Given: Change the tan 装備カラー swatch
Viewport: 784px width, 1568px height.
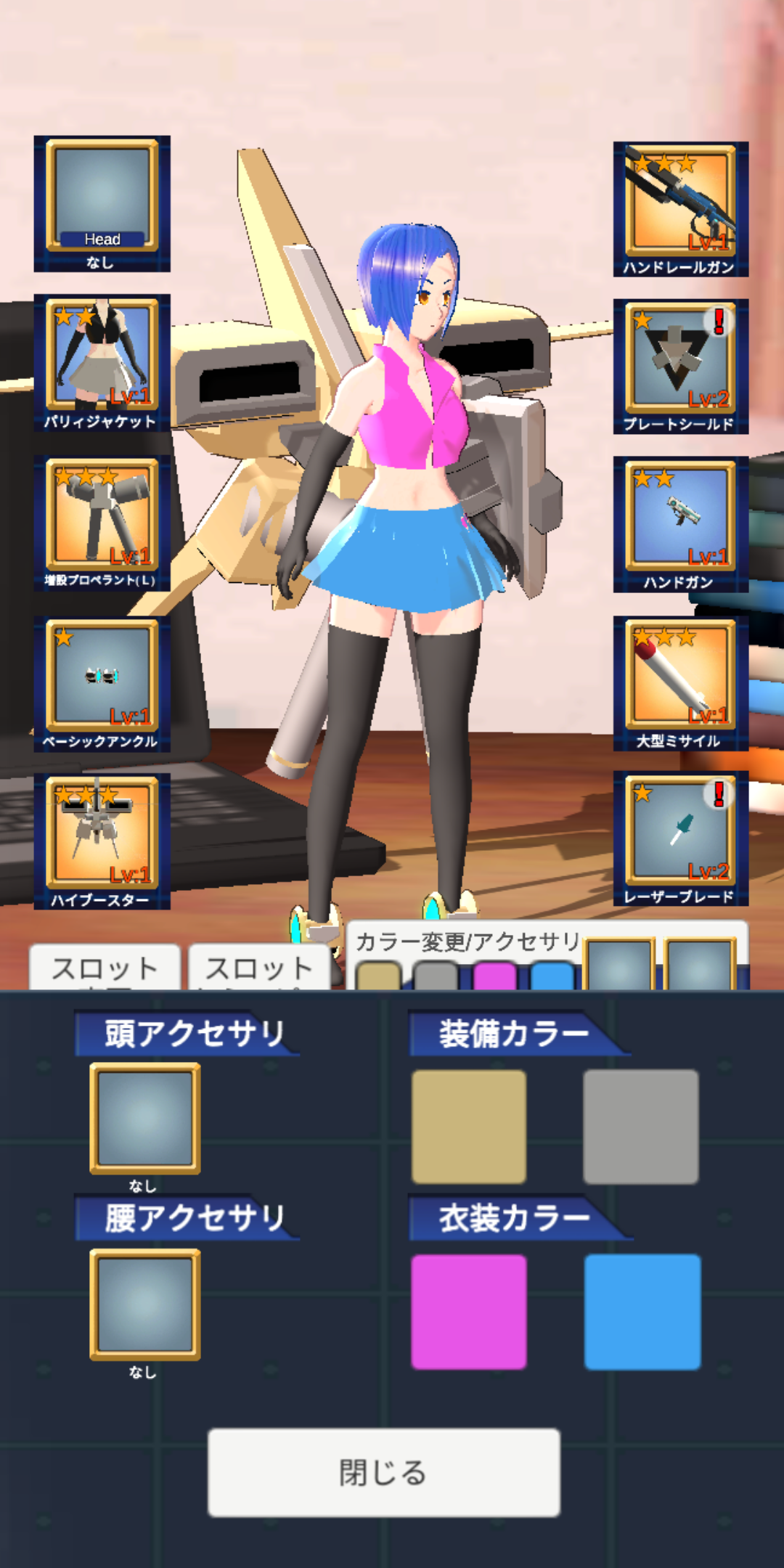Looking at the screenshot, I should click(469, 1127).
